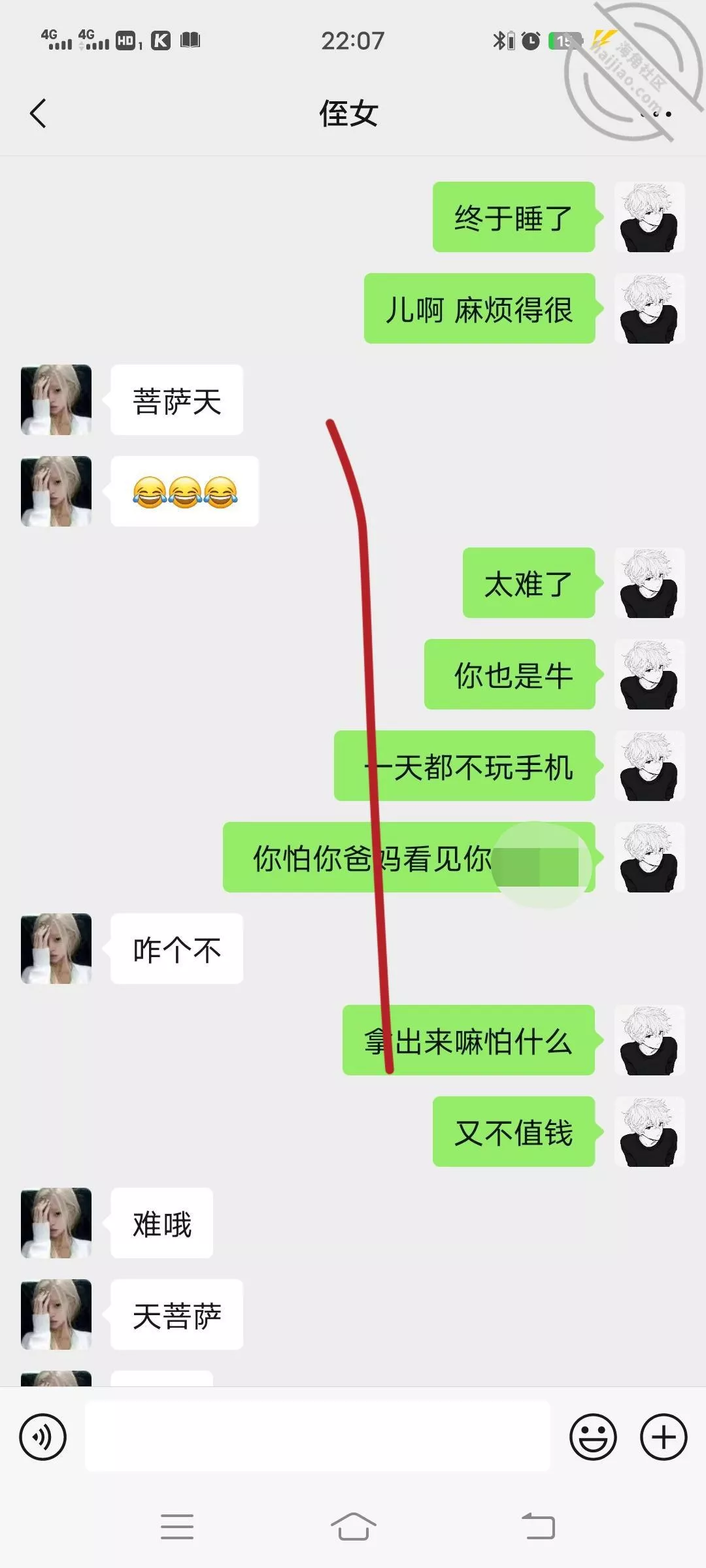Open the plus attachment menu
Image resolution: width=706 pixels, height=1568 pixels.
[664, 1437]
